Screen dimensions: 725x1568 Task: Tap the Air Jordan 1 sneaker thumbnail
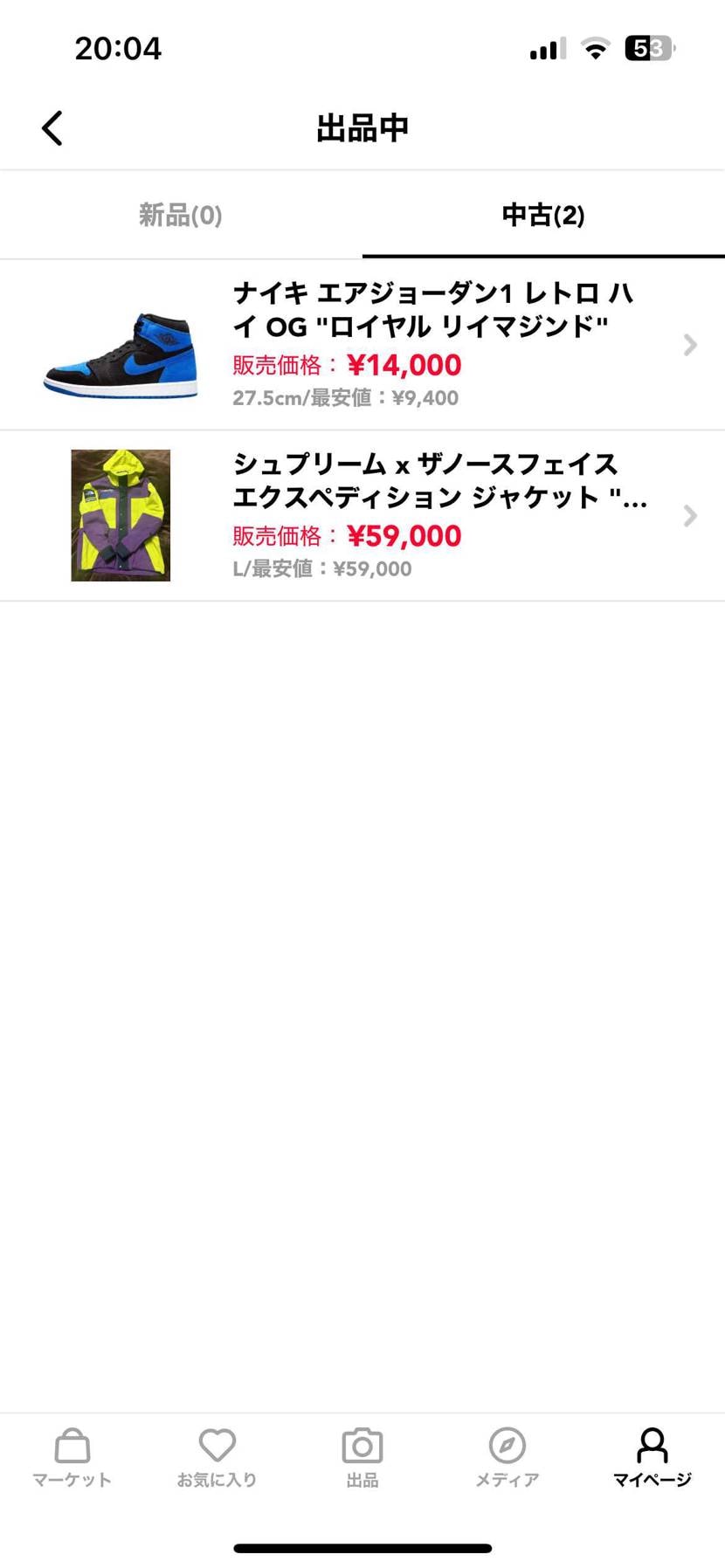[x=120, y=345]
